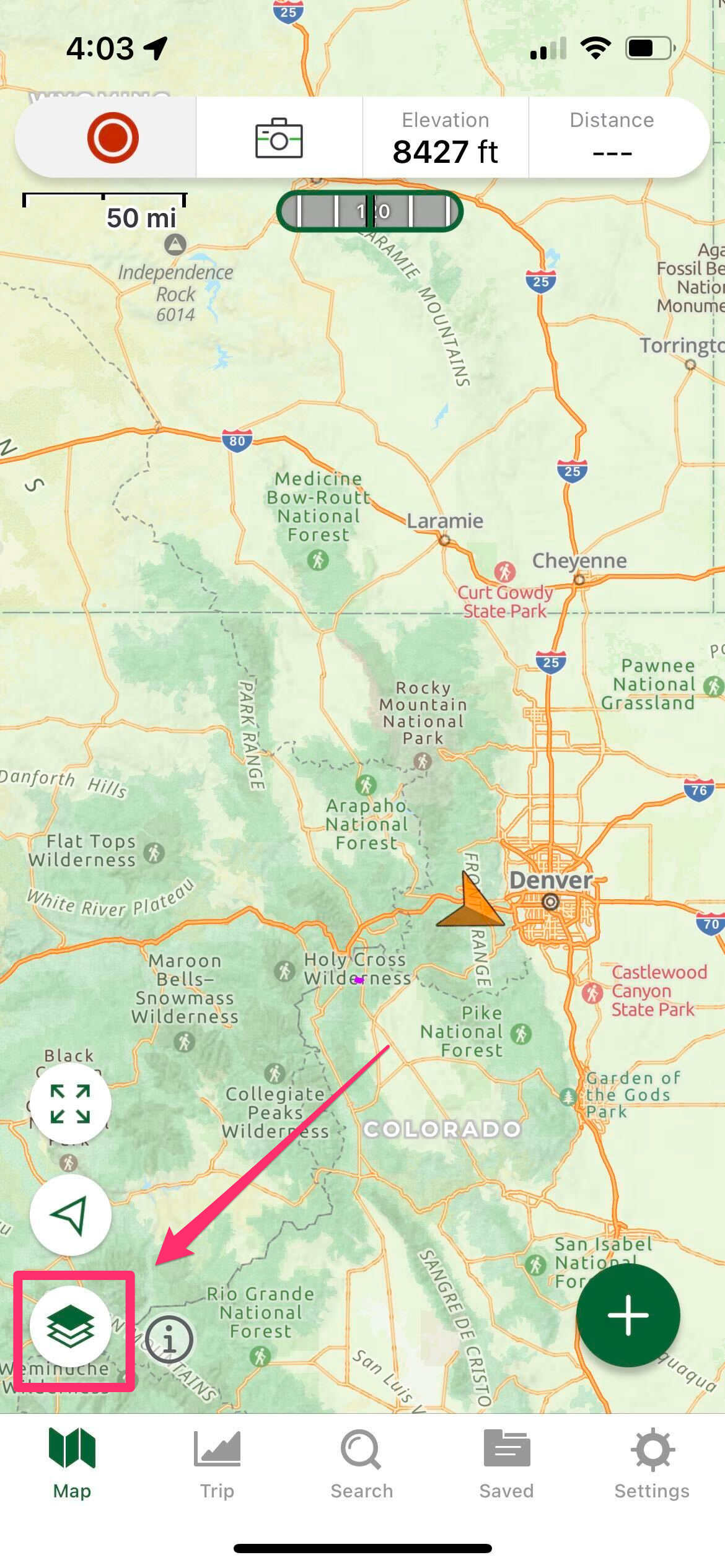Image resolution: width=725 pixels, height=1568 pixels.
Task: Expand map to full screen
Action: 71,1104
